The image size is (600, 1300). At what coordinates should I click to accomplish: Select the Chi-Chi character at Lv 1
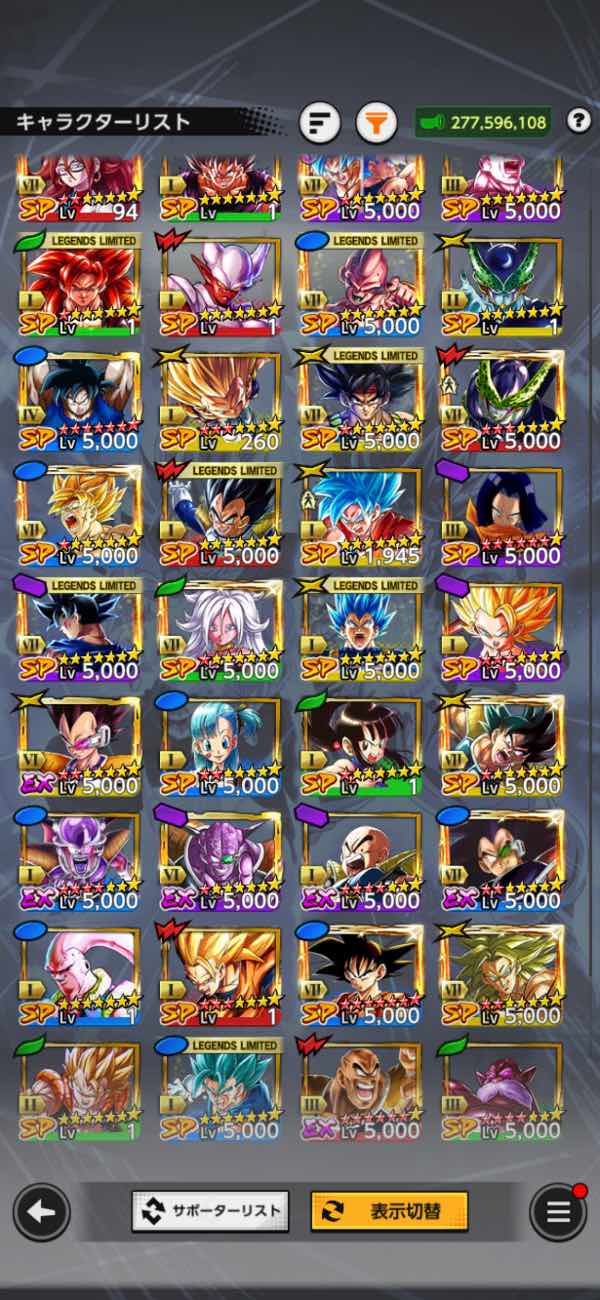click(360, 745)
